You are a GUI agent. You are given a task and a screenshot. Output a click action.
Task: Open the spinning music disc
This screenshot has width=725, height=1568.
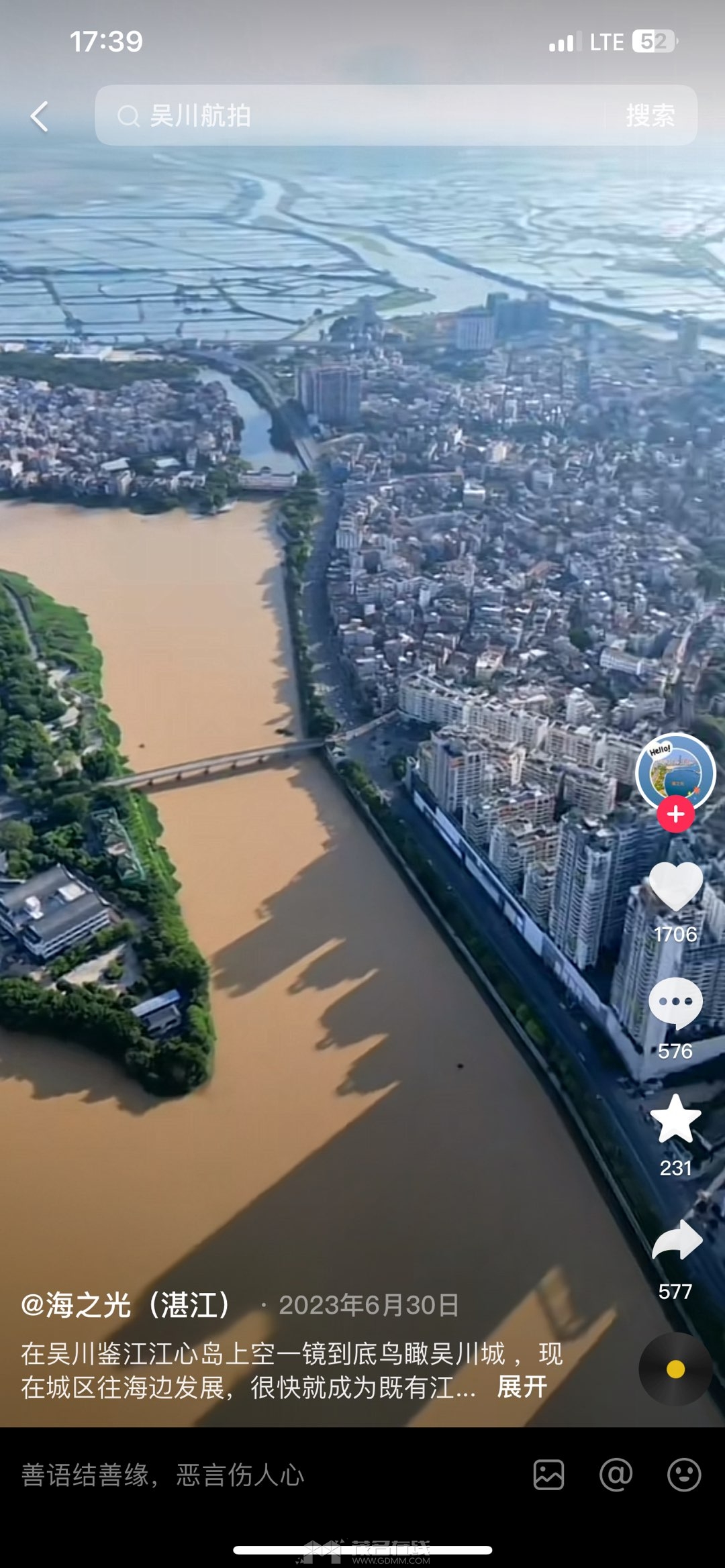point(675,1369)
